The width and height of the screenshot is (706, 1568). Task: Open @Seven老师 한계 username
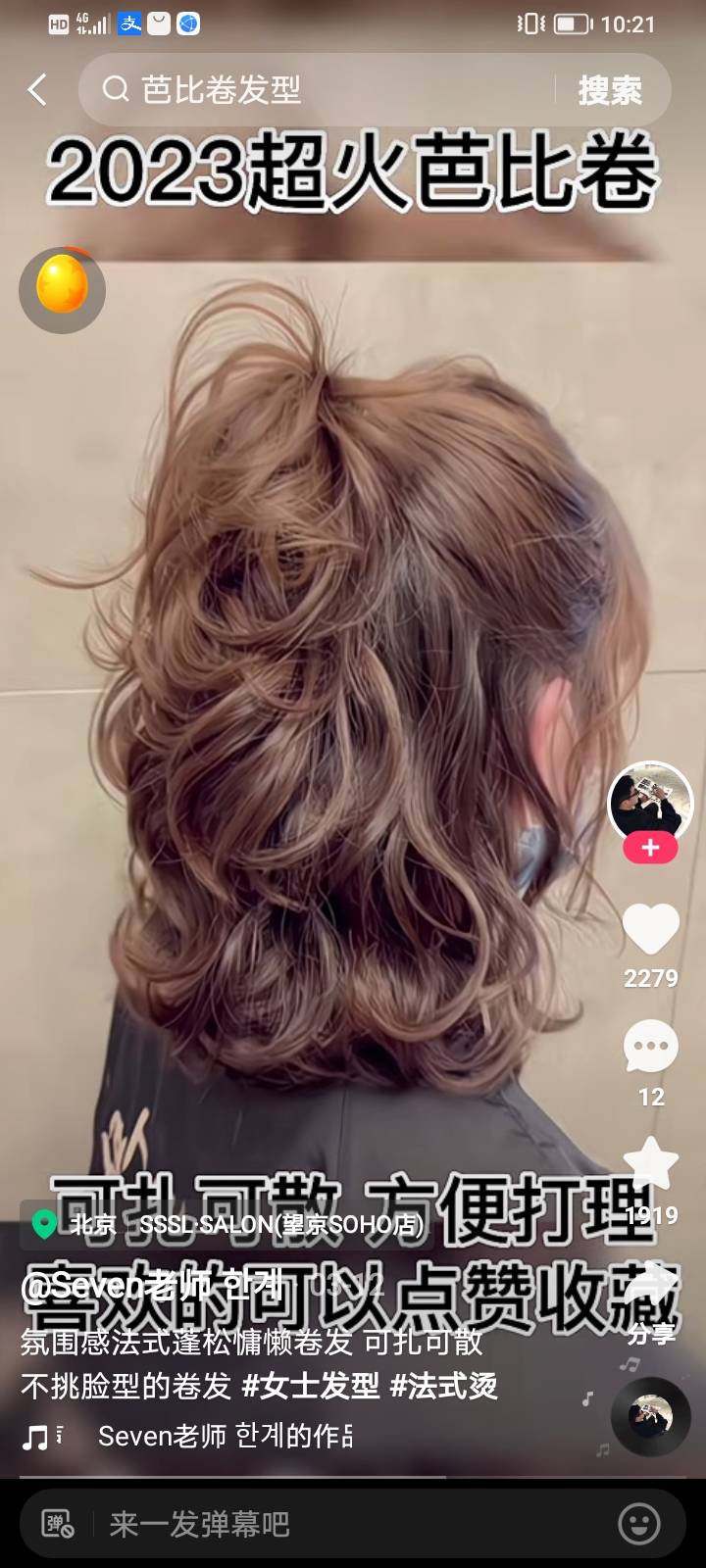coord(152,1285)
